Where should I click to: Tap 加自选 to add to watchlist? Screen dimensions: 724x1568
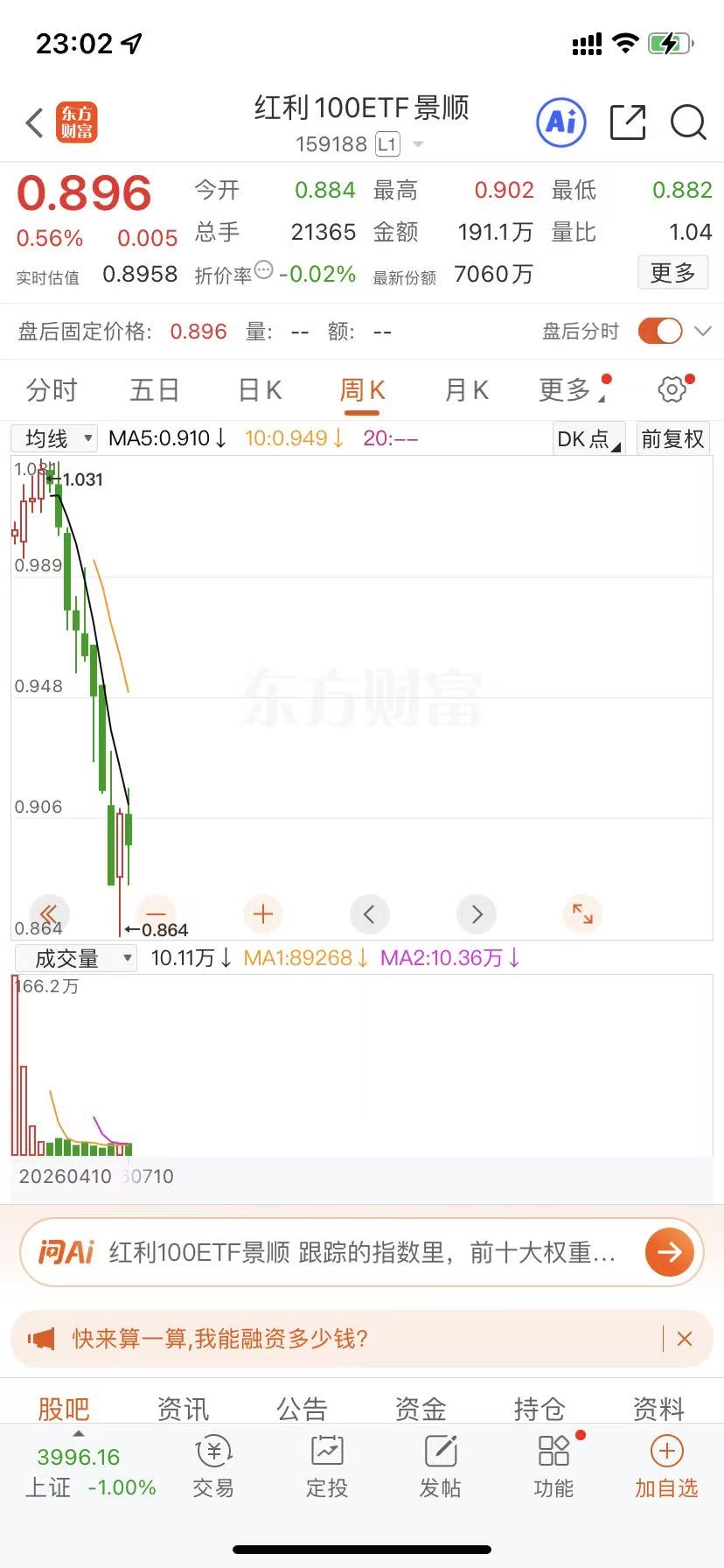pos(666,1467)
